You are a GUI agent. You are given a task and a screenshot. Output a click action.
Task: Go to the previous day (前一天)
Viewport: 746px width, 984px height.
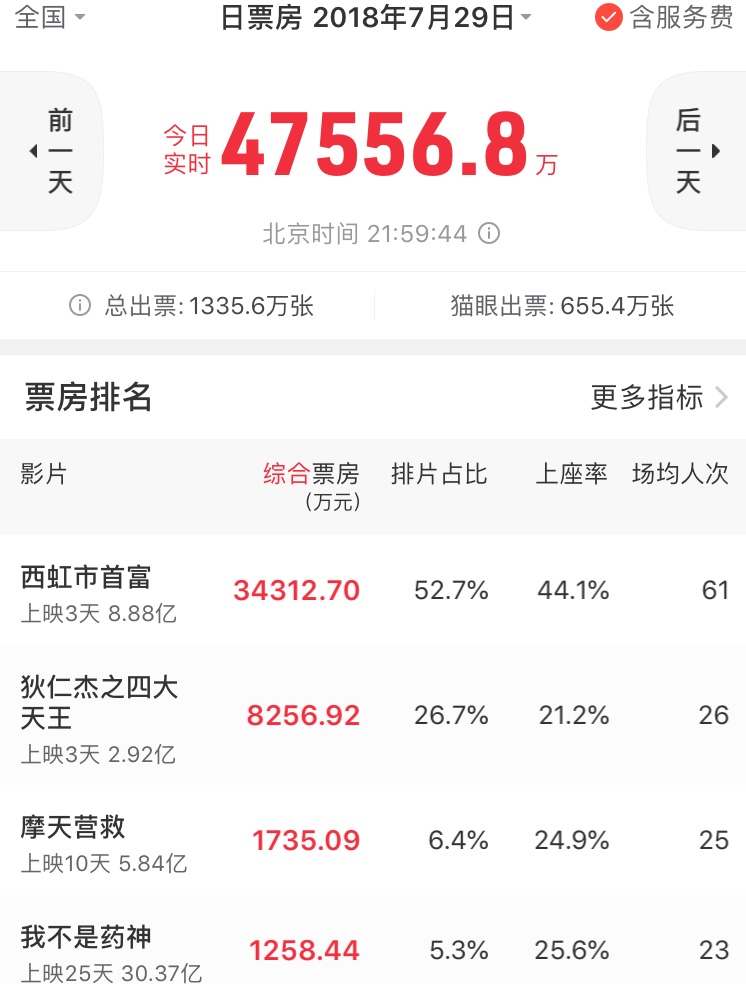tap(52, 151)
